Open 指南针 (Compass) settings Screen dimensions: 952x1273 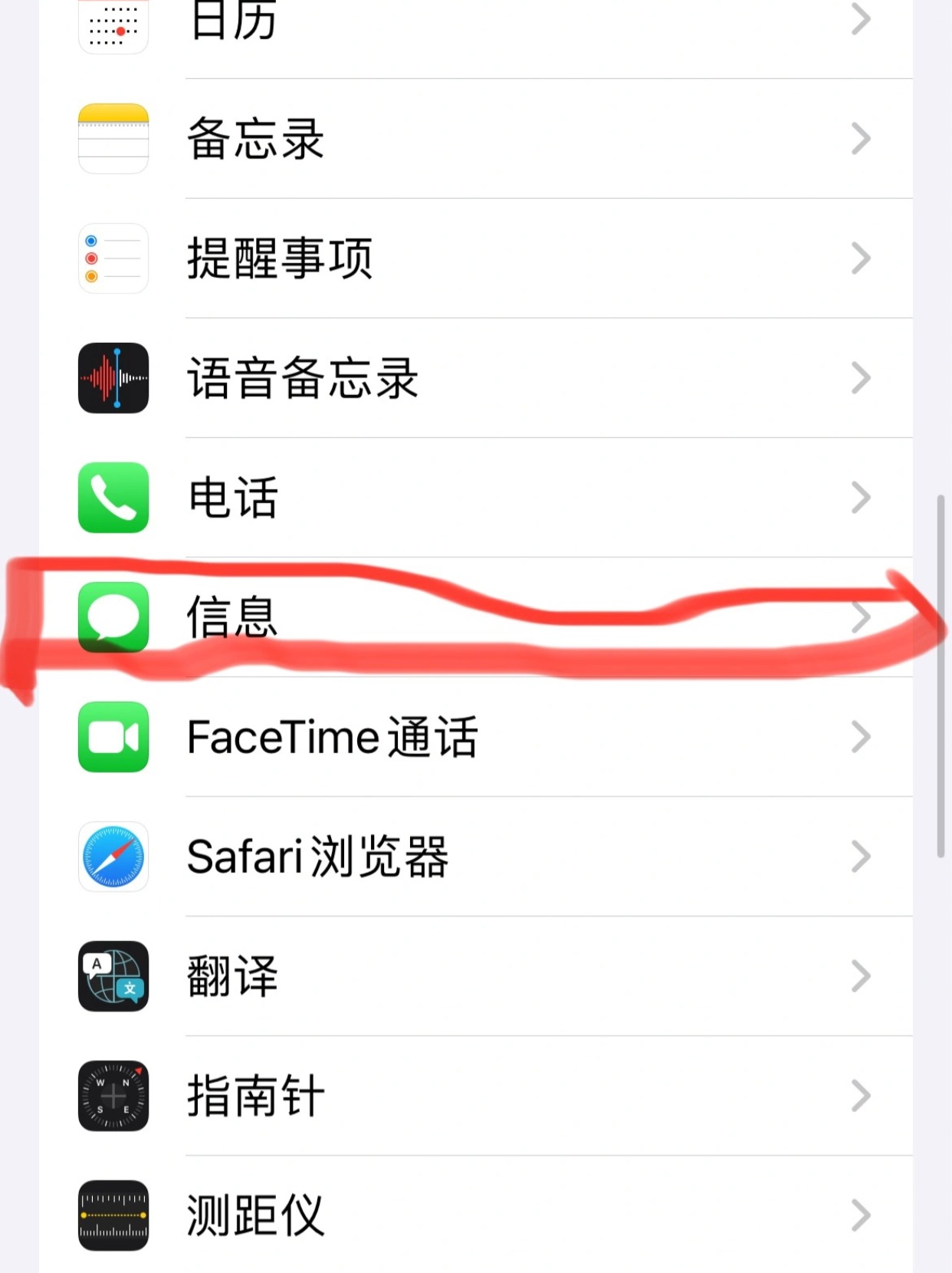(475, 1096)
